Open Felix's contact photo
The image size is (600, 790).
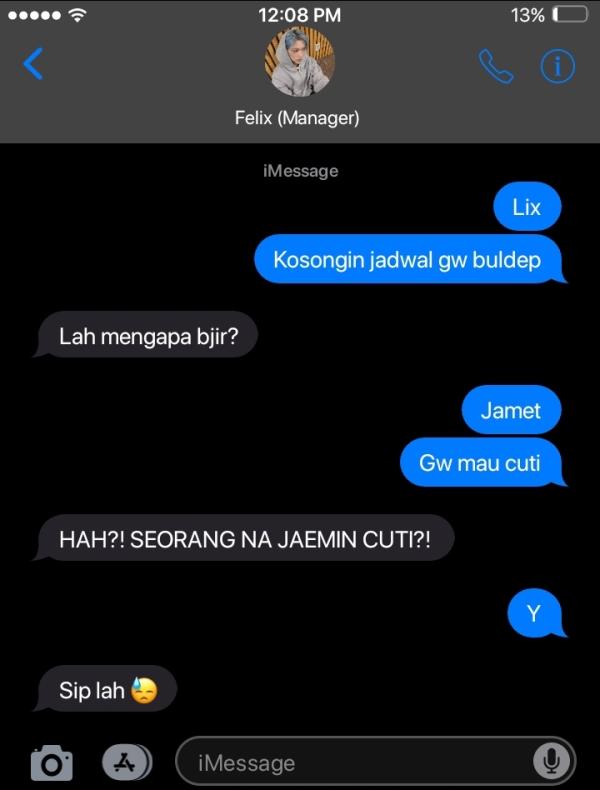click(x=298, y=62)
